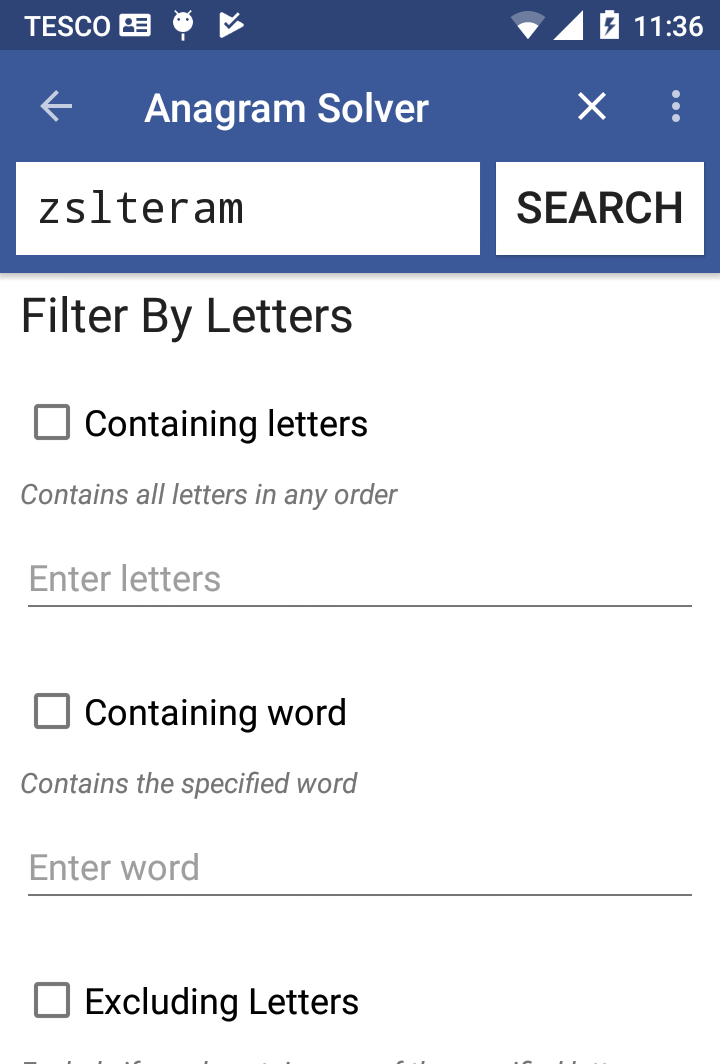This screenshot has width=720, height=1064.
Task: Toggle filter by tapping Containing word label
Action: 216,712
